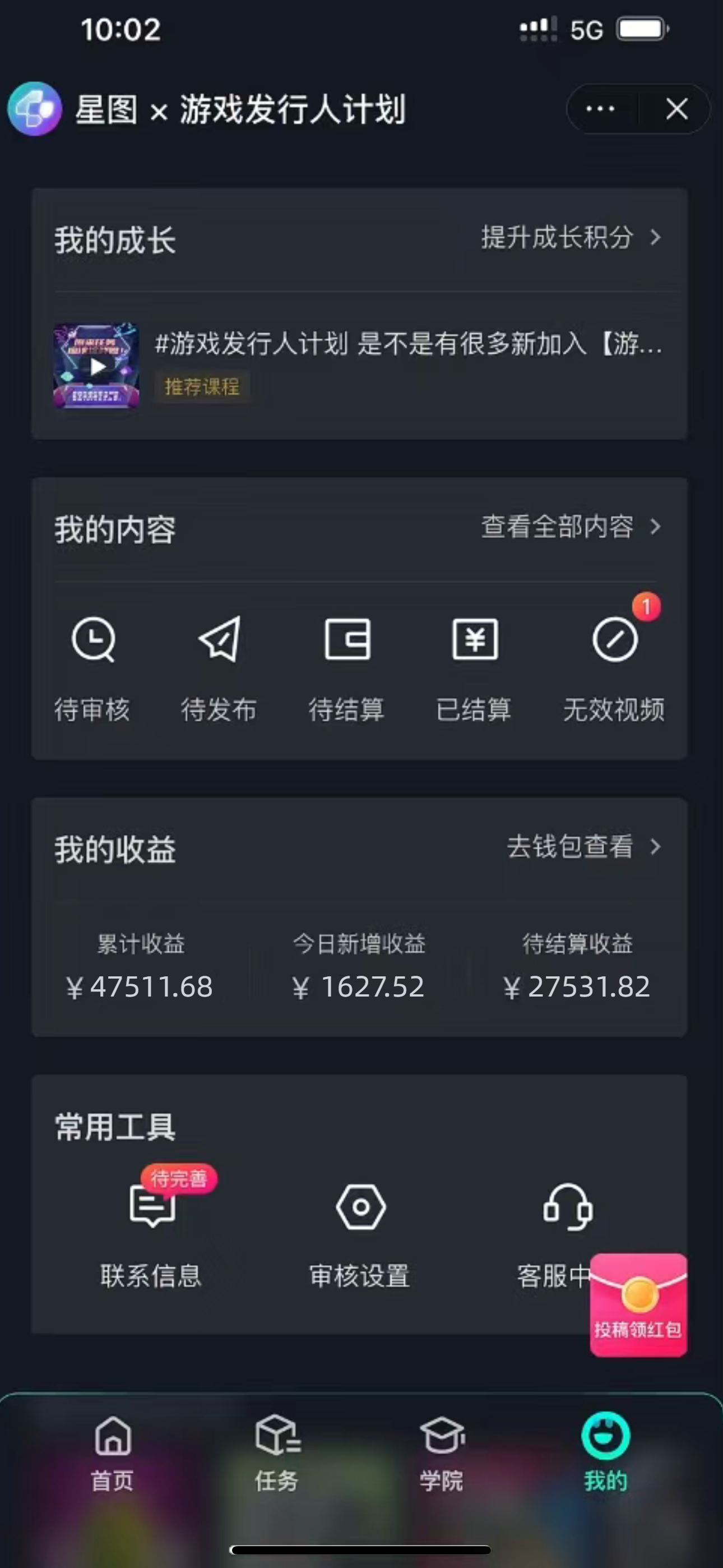Switch to the 学院 tab
This screenshot has height=1568, width=723.
coord(441,1454)
